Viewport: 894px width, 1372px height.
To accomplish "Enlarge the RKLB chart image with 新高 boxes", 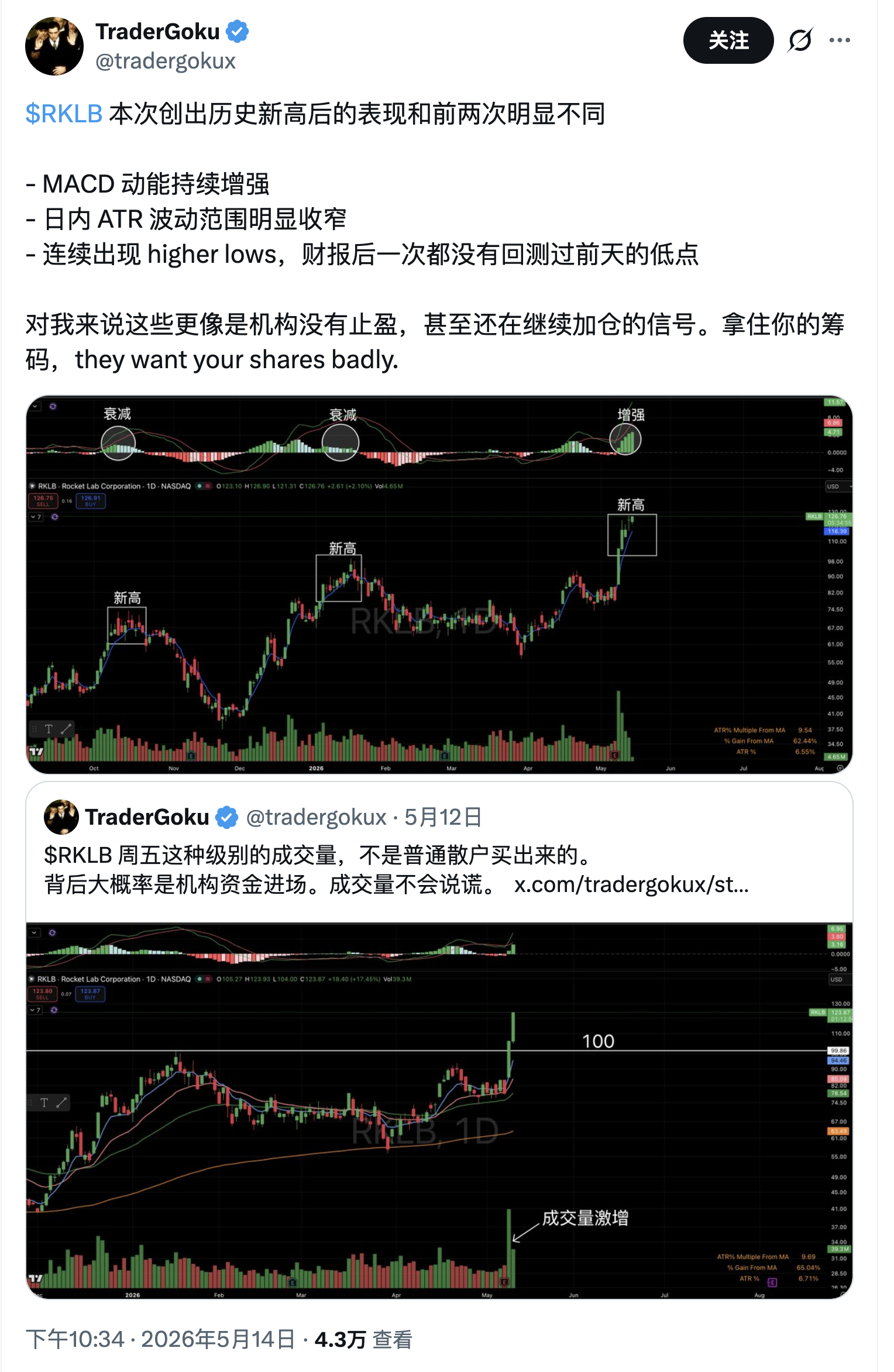I will [439, 584].
